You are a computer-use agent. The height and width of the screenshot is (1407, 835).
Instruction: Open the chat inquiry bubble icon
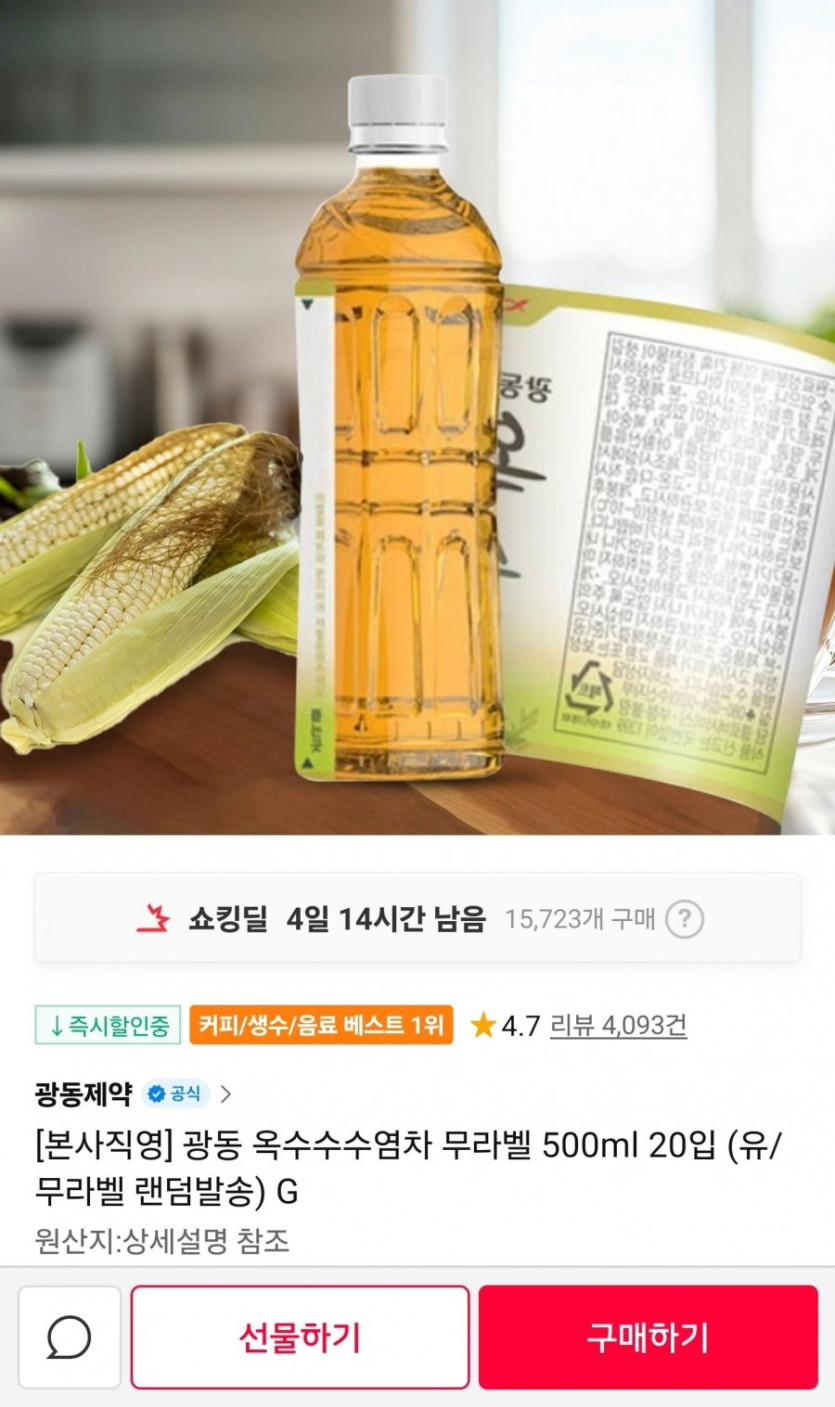[69, 1337]
